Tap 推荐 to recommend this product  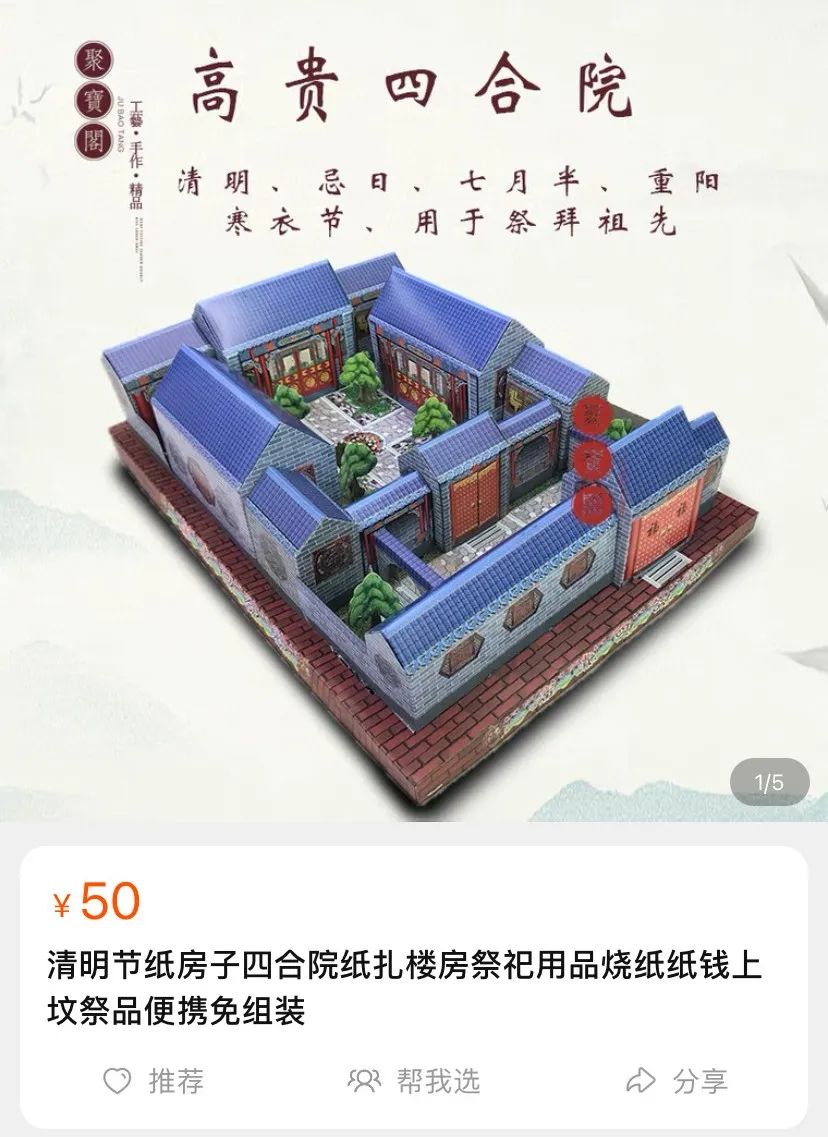coord(154,1081)
